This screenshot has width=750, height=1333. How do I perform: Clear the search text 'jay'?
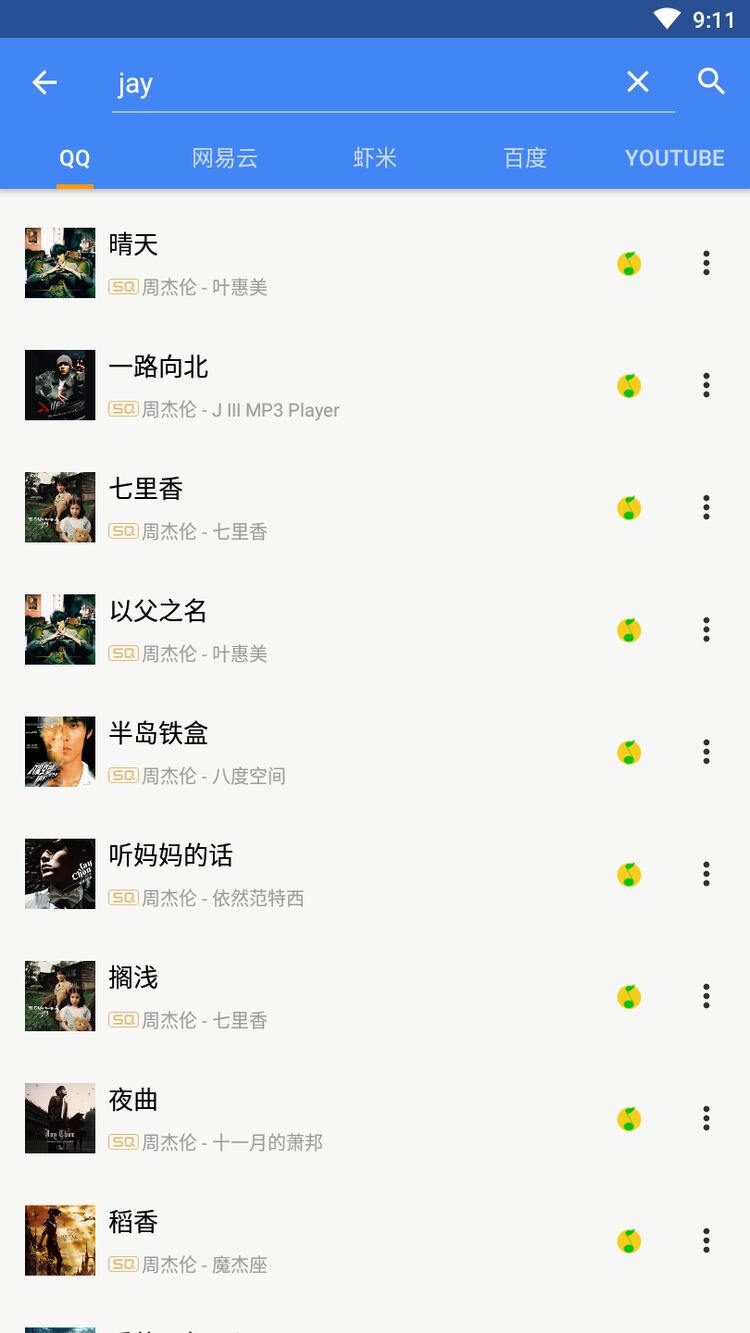click(638, 83)
